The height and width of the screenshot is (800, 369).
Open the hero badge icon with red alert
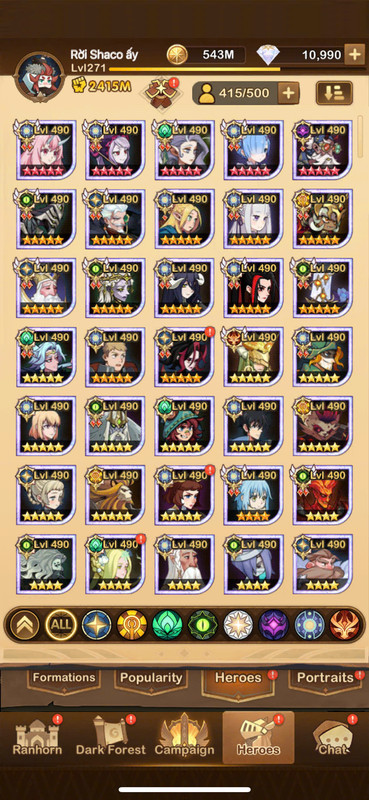click(161, 93)
